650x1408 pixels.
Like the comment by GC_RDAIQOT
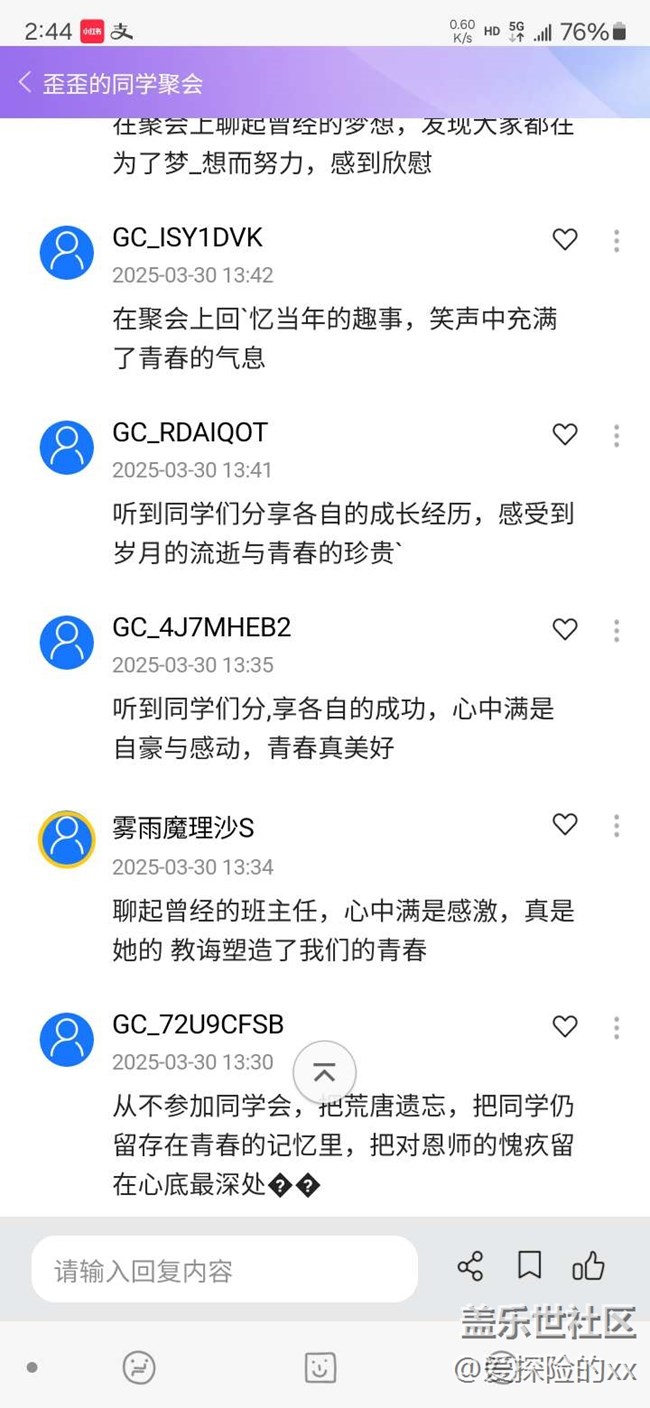565,434
